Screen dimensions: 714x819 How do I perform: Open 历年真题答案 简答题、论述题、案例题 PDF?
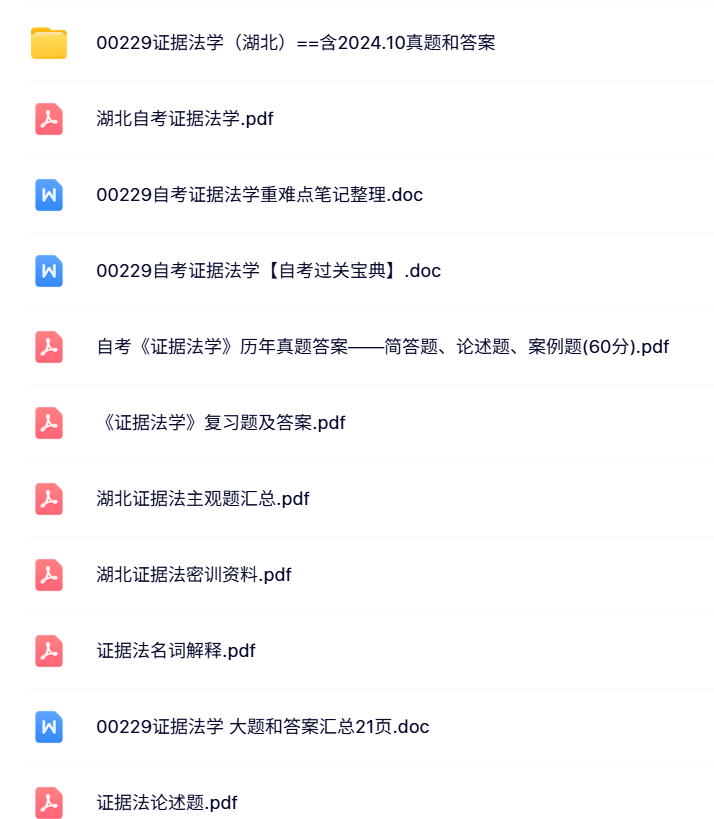coord(382,347)
